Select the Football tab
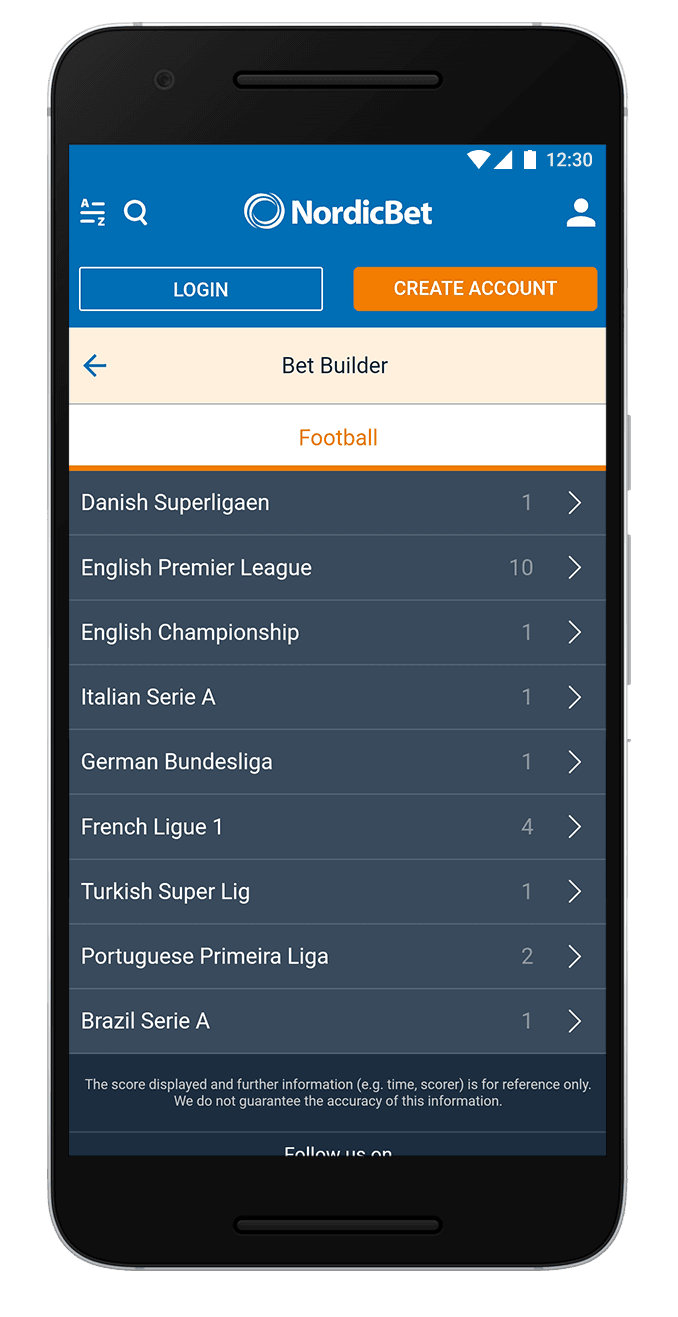Image resolution: width=678 pixels, height=1317 pixels. [x=338, y=437]
